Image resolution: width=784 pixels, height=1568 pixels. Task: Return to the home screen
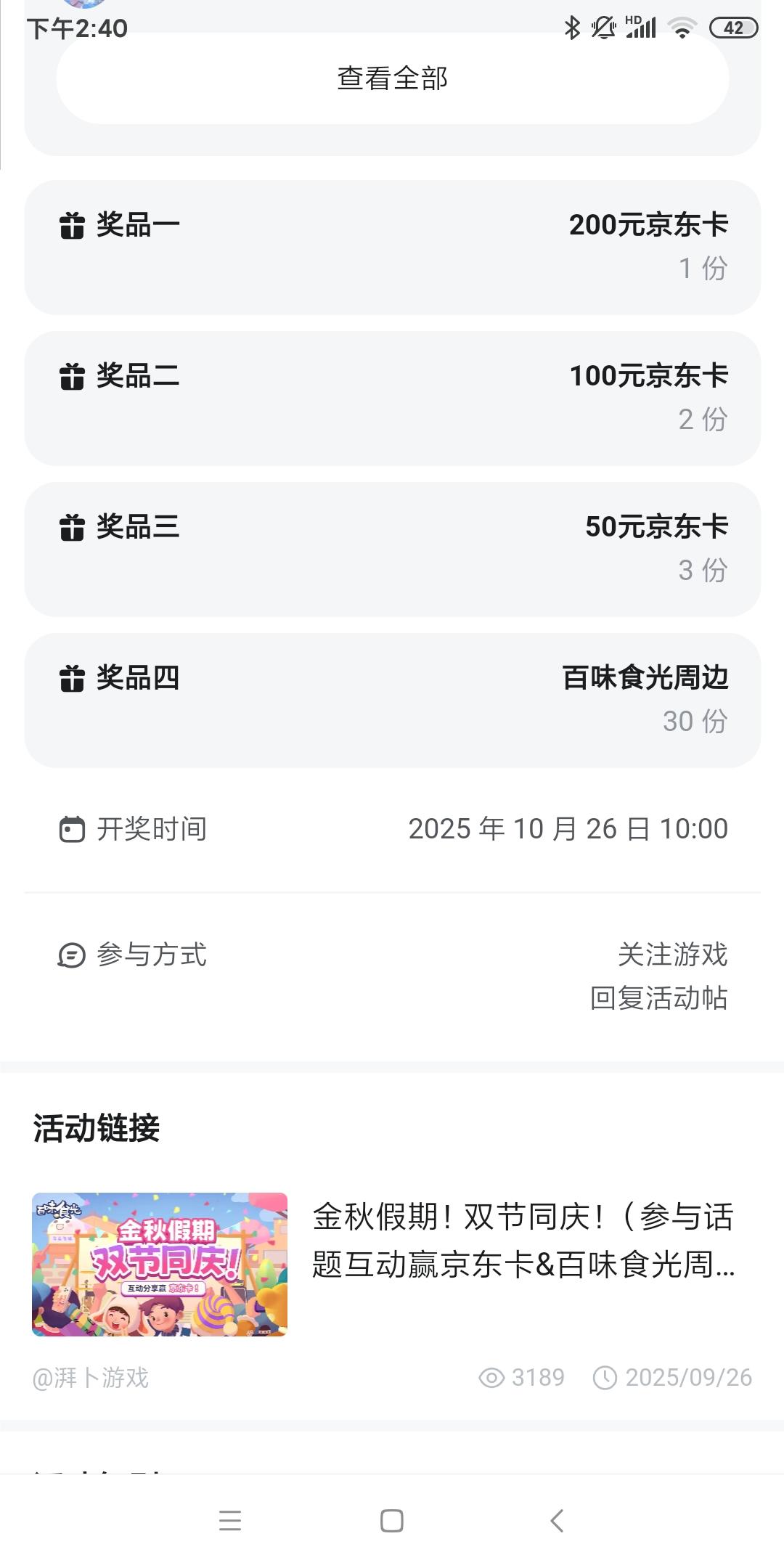point(392,1520)
